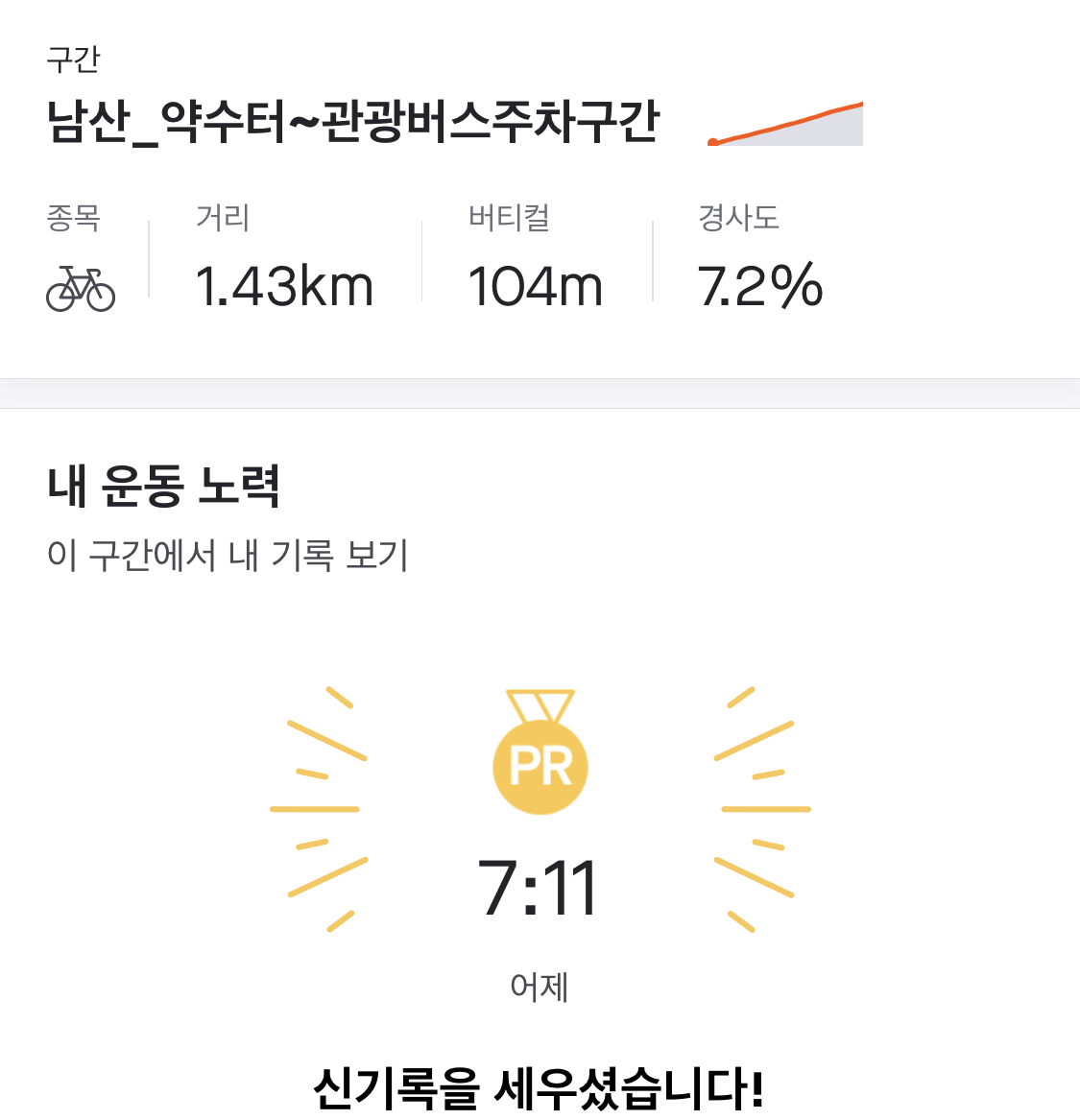View my efforts on this segment
Screen dimensions: 1080x1120
pos(228,555)
